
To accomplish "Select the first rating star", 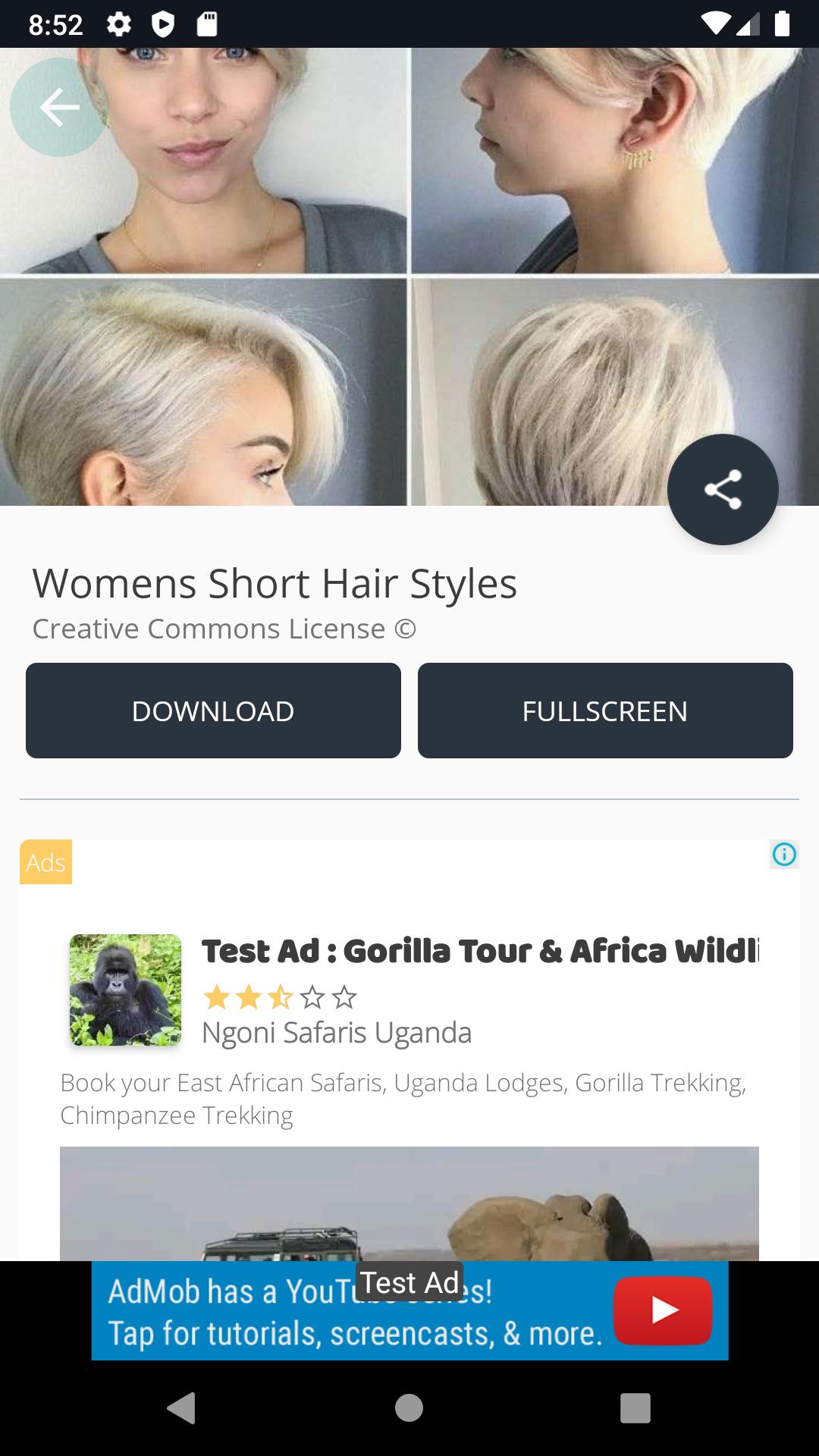I will tap(217, 997).
